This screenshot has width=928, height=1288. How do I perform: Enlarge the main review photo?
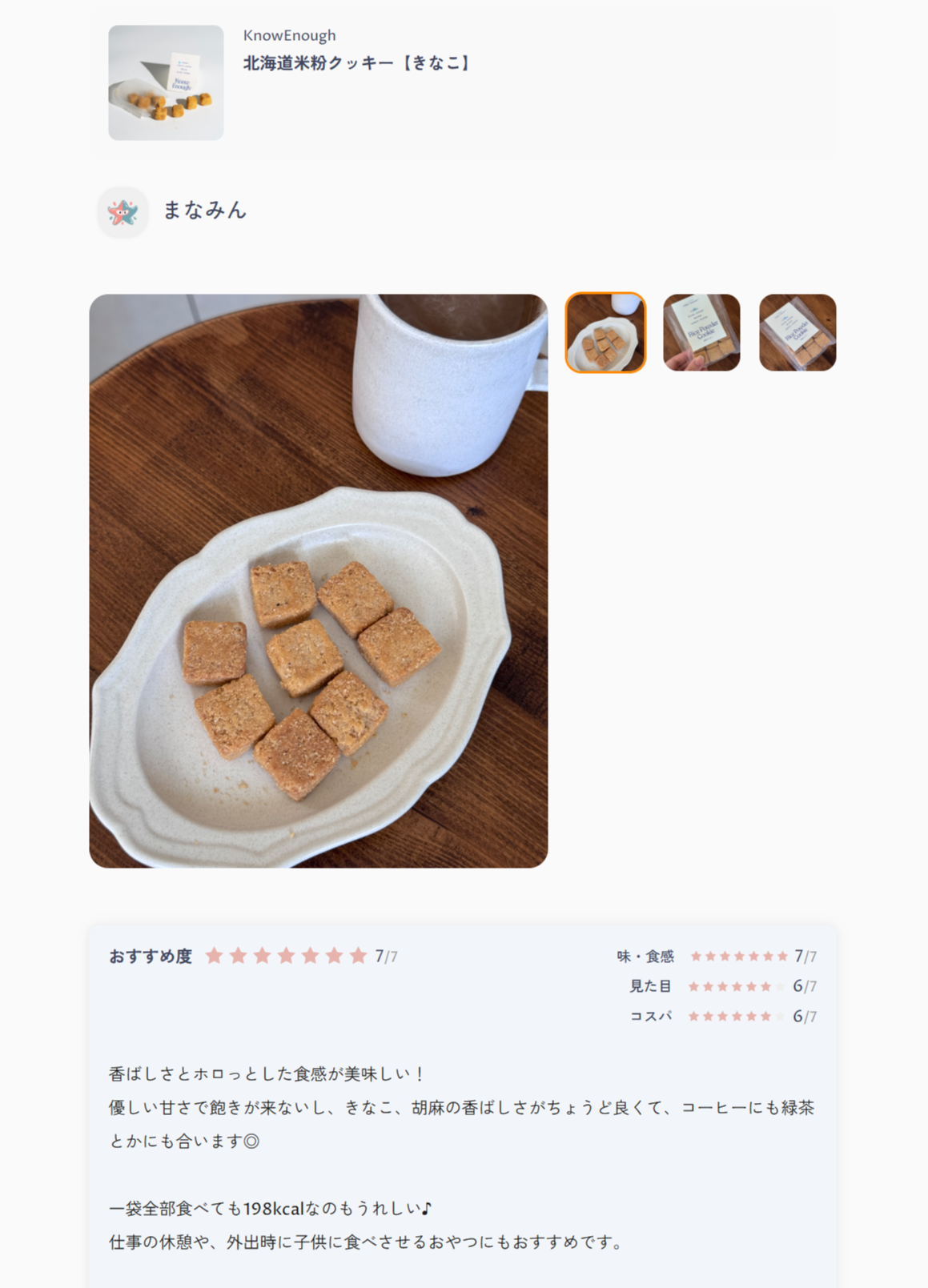tap(319, 581)
